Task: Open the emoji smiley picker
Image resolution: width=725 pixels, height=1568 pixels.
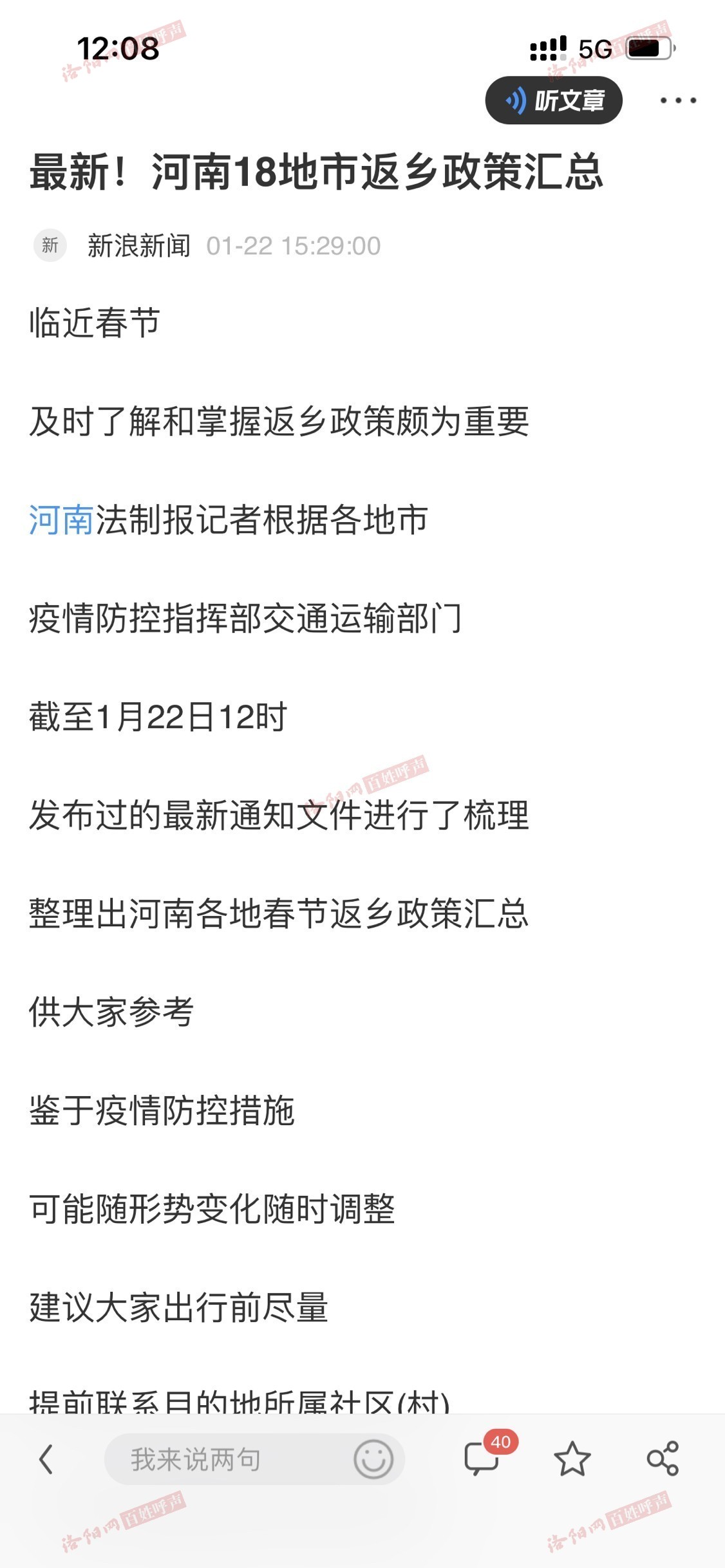Action: click(x=373, y=1459)
